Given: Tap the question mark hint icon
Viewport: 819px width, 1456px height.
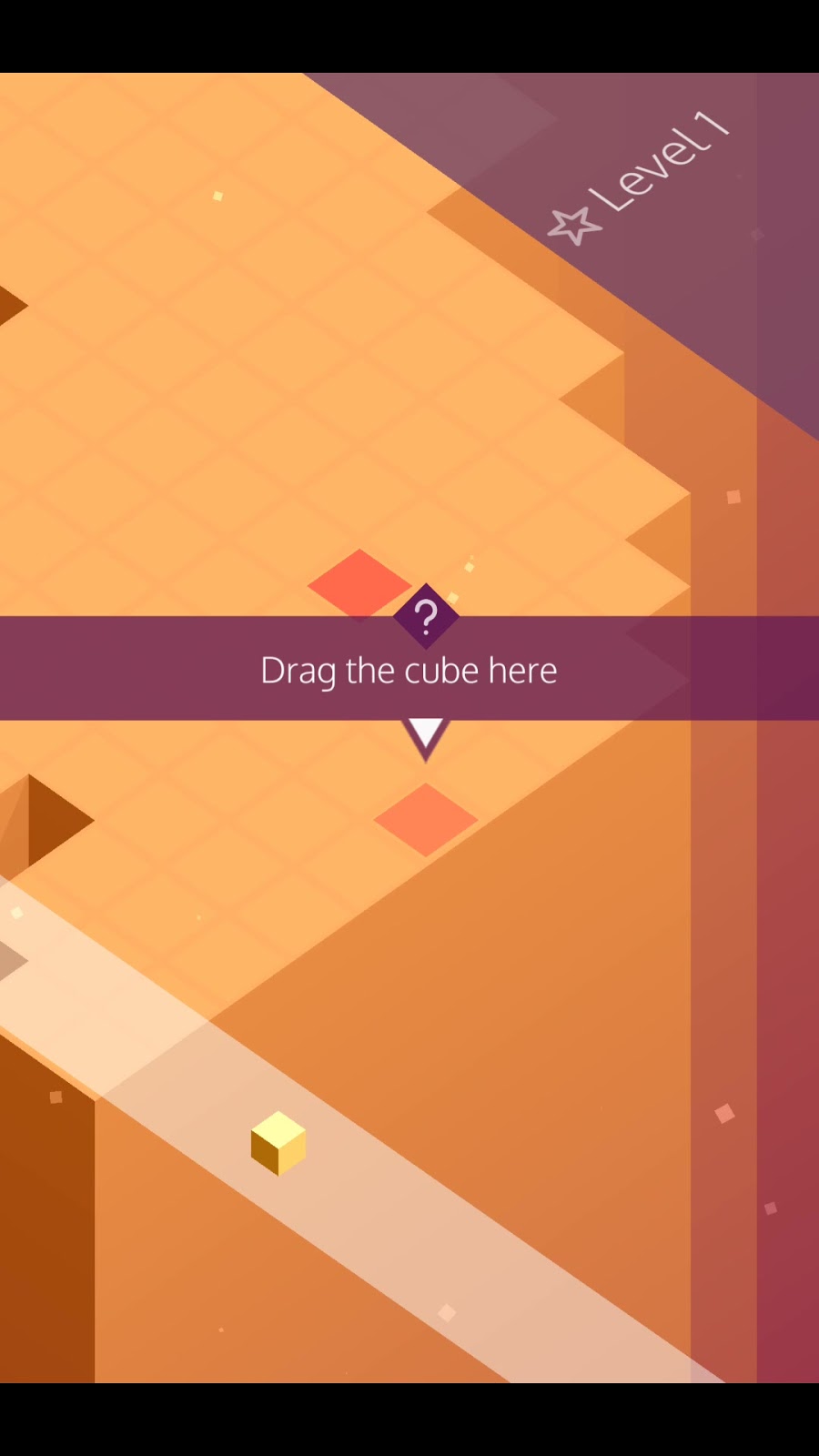Looking at the screenshot, I should coord(426,617).
